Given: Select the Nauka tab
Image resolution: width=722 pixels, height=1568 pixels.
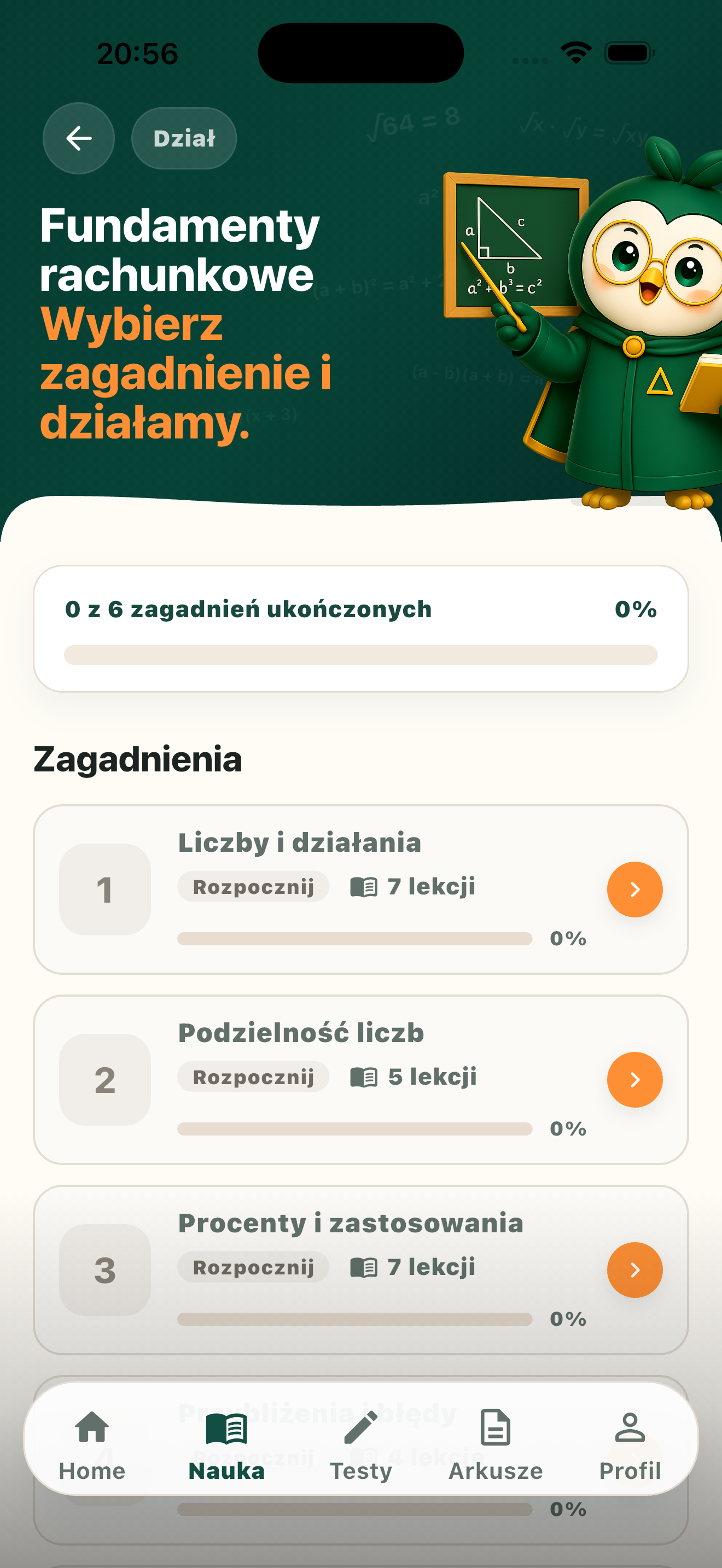Looking at the screenshot, I should [x=226, y=1446].
